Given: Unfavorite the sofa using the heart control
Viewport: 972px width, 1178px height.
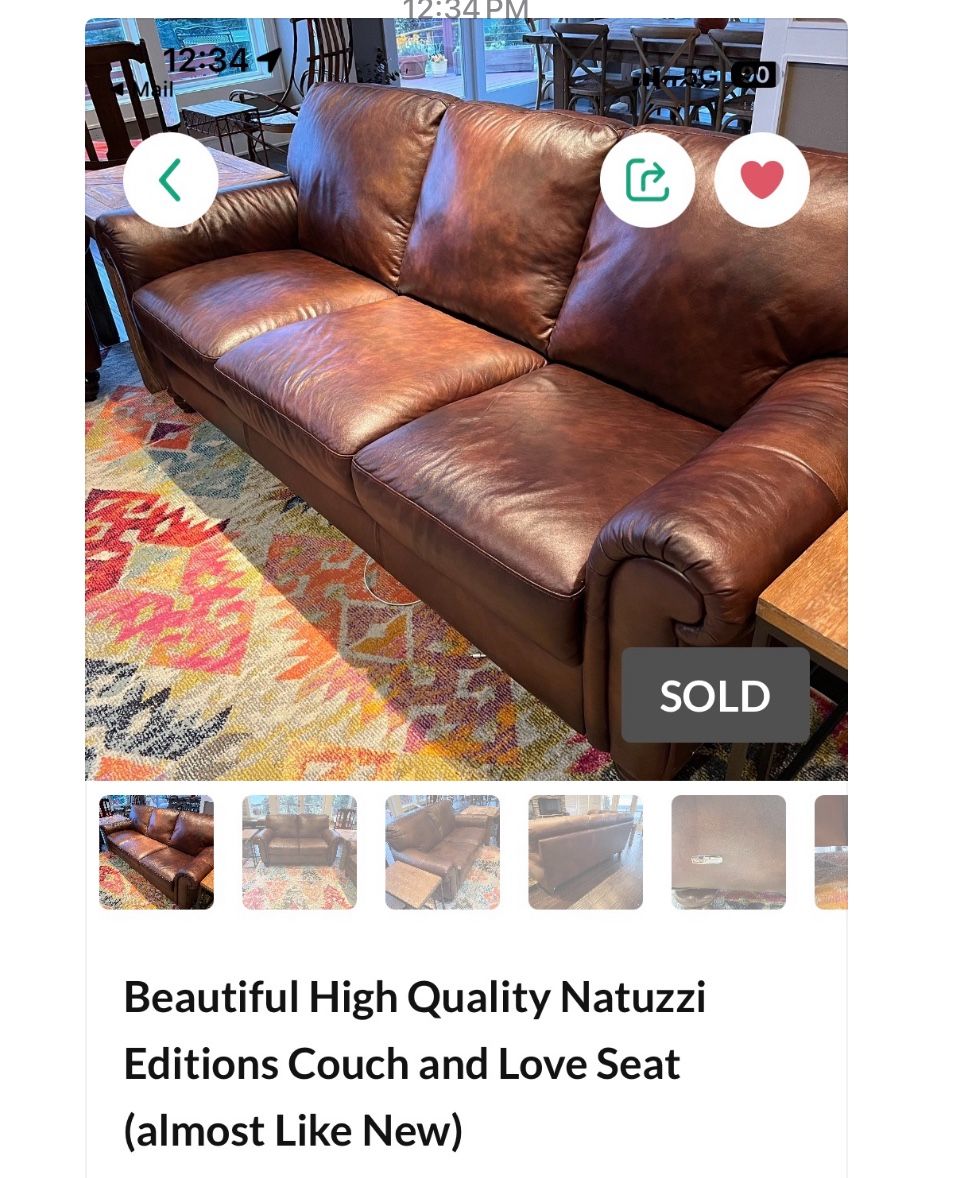Looking at the screenshot, I should [762, 179].
